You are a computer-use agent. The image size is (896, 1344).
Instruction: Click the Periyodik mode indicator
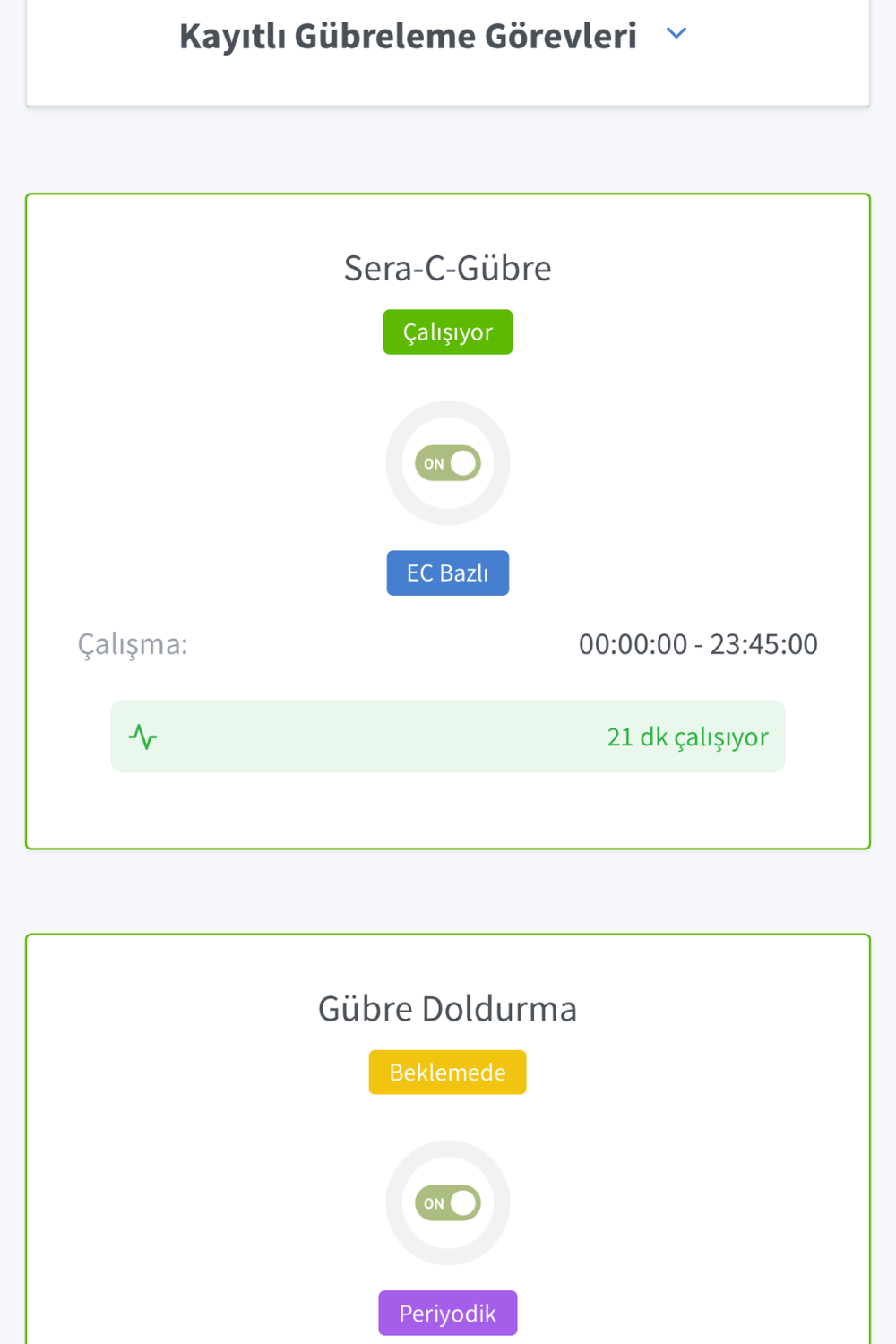448,1313
